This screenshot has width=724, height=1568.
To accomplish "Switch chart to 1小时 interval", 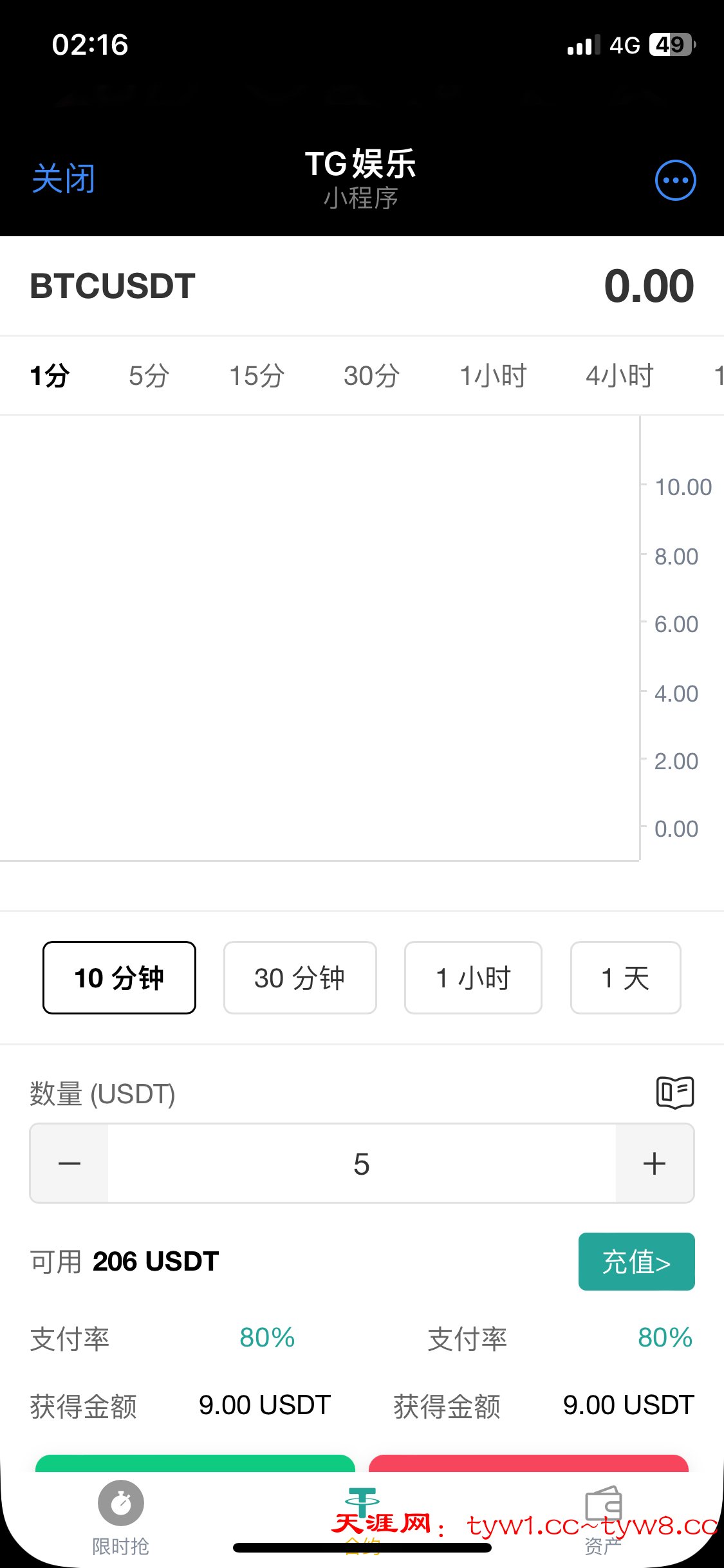I will coord(493,376).
